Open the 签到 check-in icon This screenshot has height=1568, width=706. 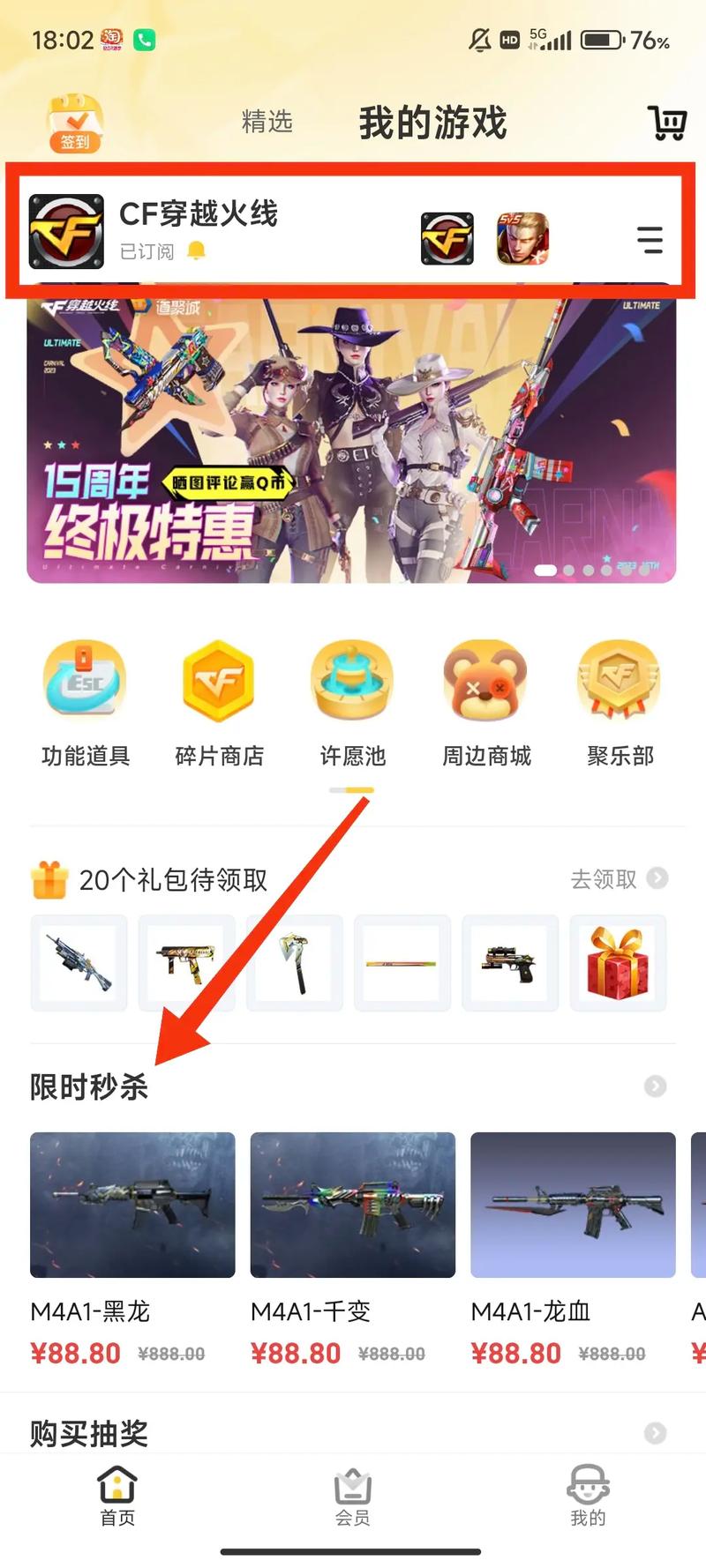click(x=75, y=123)
